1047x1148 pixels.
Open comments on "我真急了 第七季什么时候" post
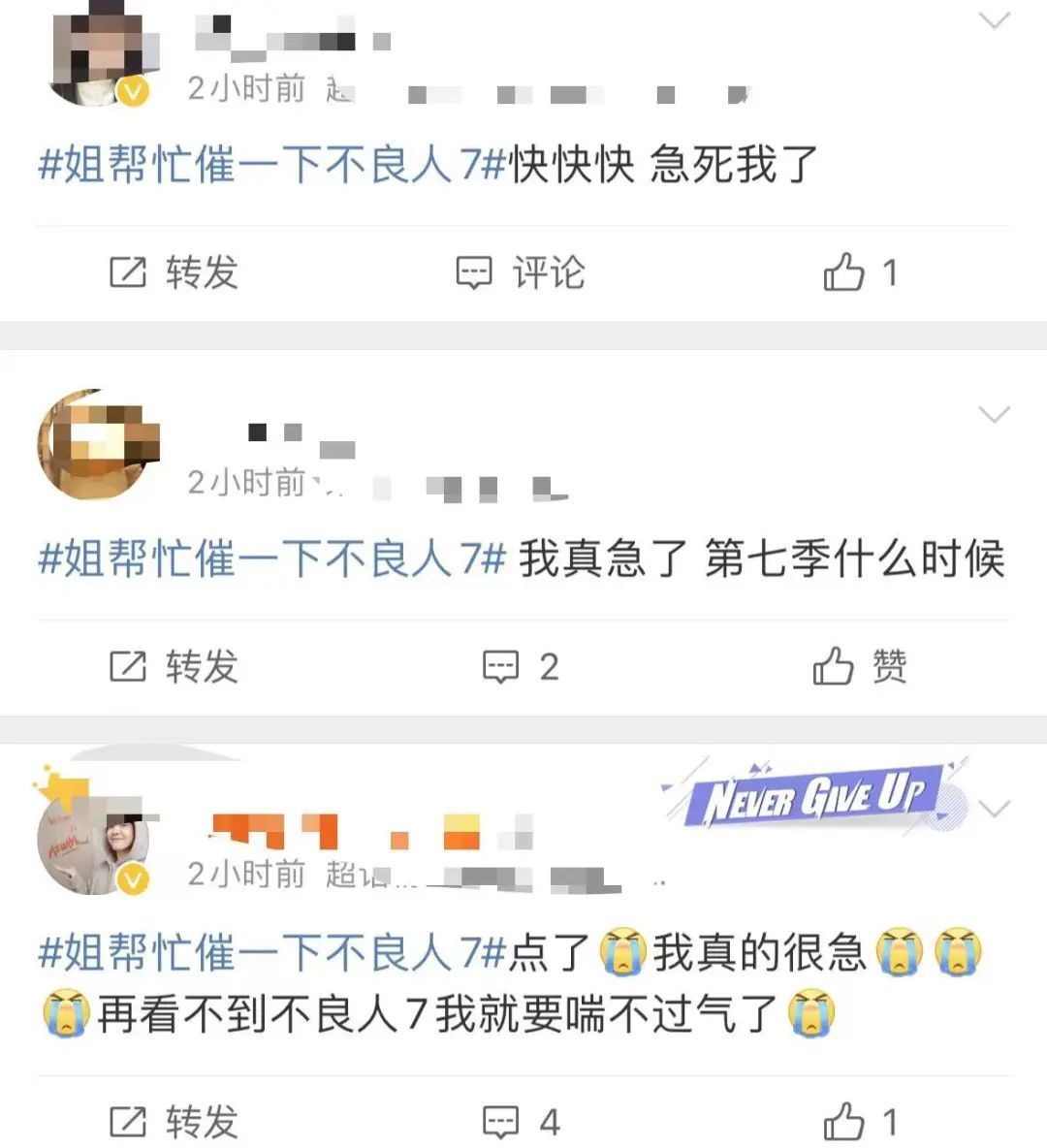click(x=521, y=666)
